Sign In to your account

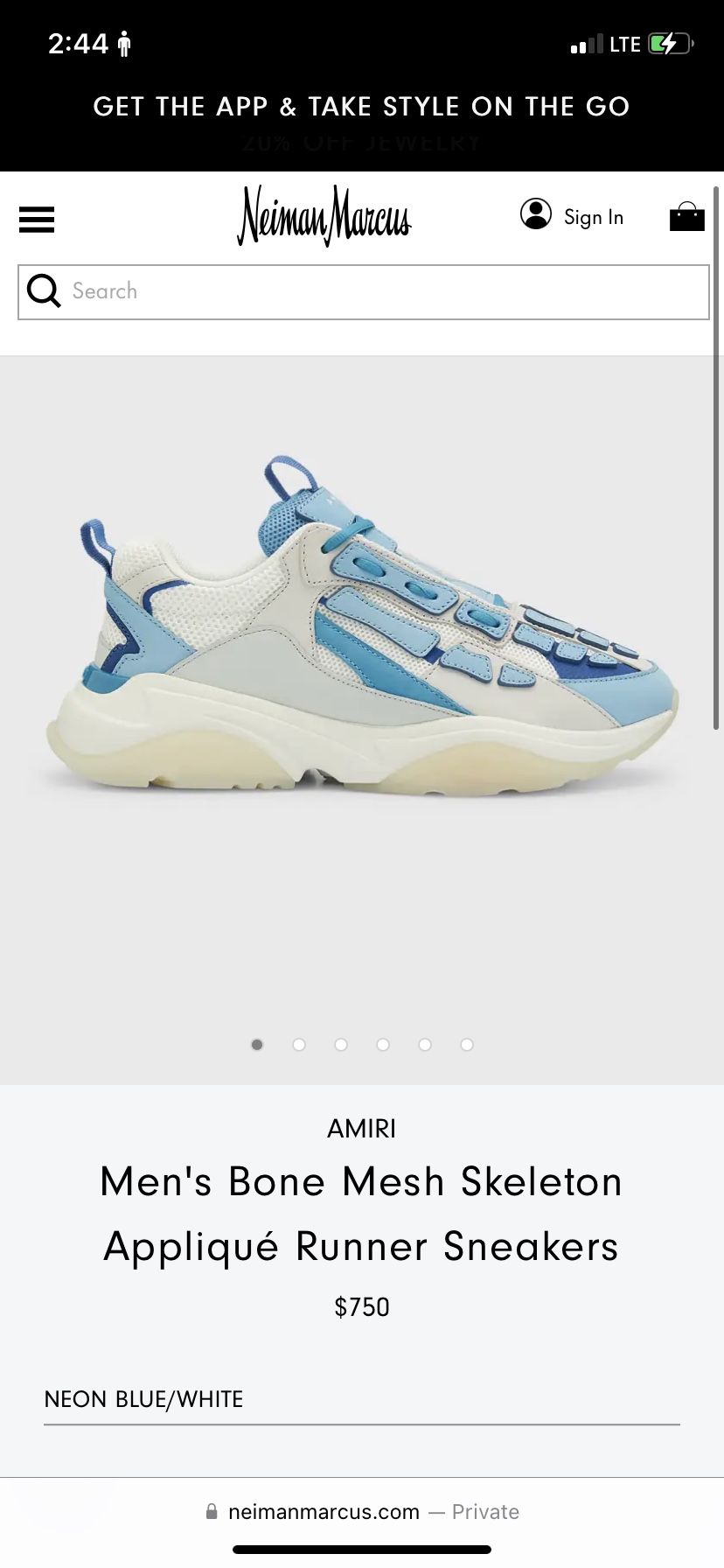pos(572,216)
